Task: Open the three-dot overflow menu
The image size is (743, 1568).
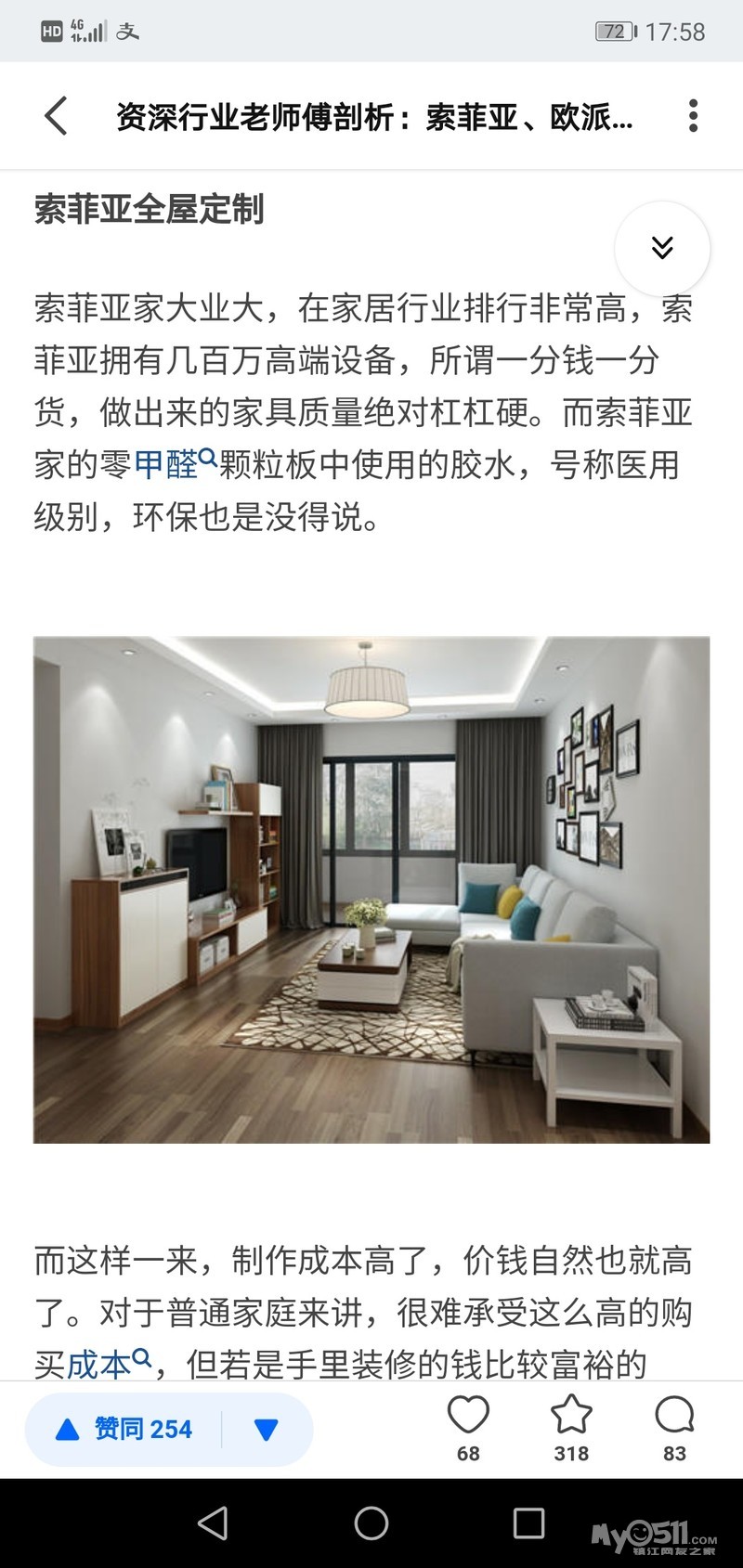Action: pyautogui.click(x=693, y=116)
